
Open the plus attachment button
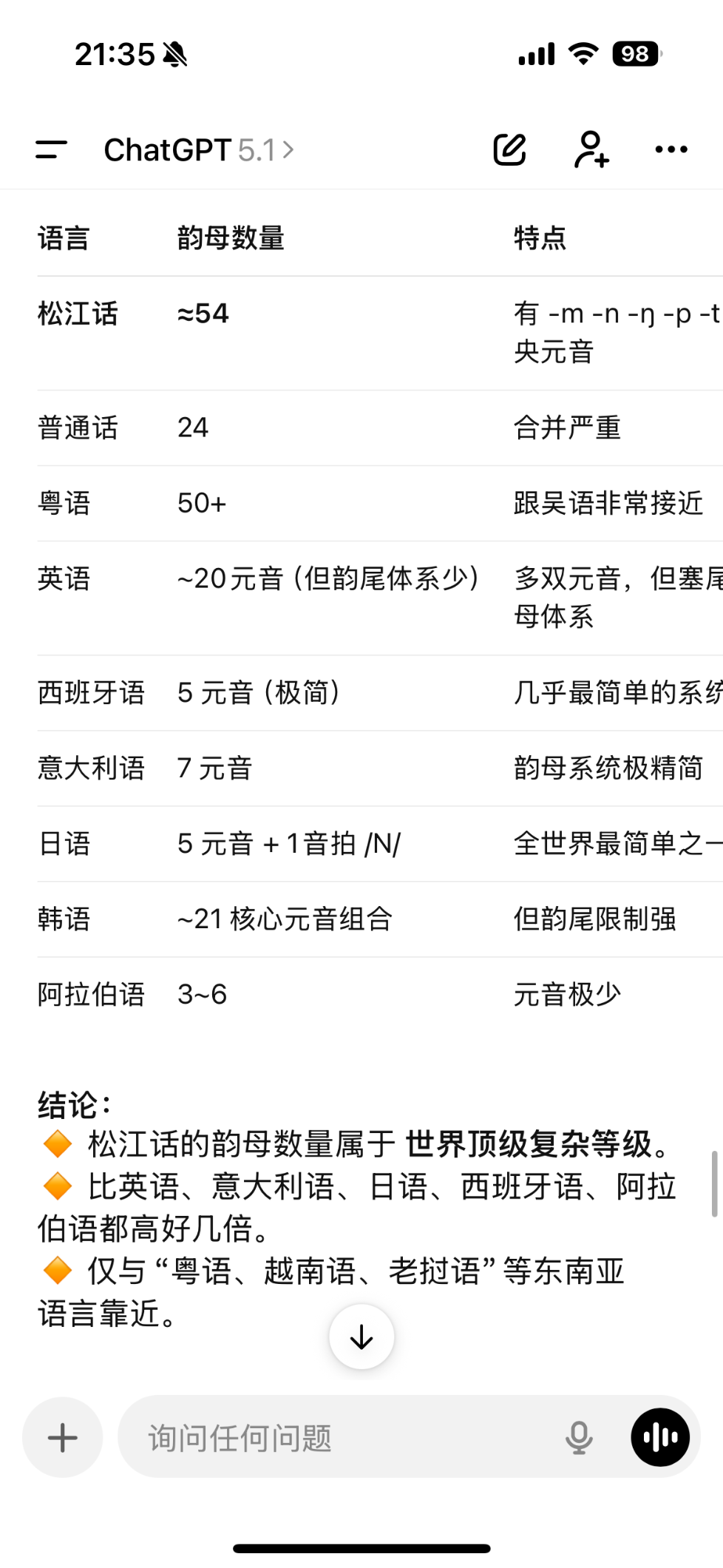pyautogui.click(x=63, y=1437)
